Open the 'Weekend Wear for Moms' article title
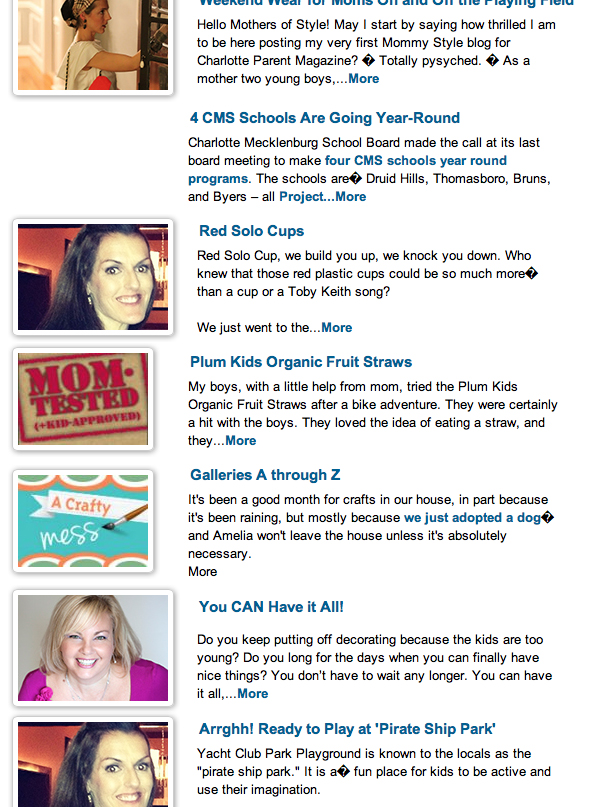Viewport: 606px width, 807px height. point(386,4)
